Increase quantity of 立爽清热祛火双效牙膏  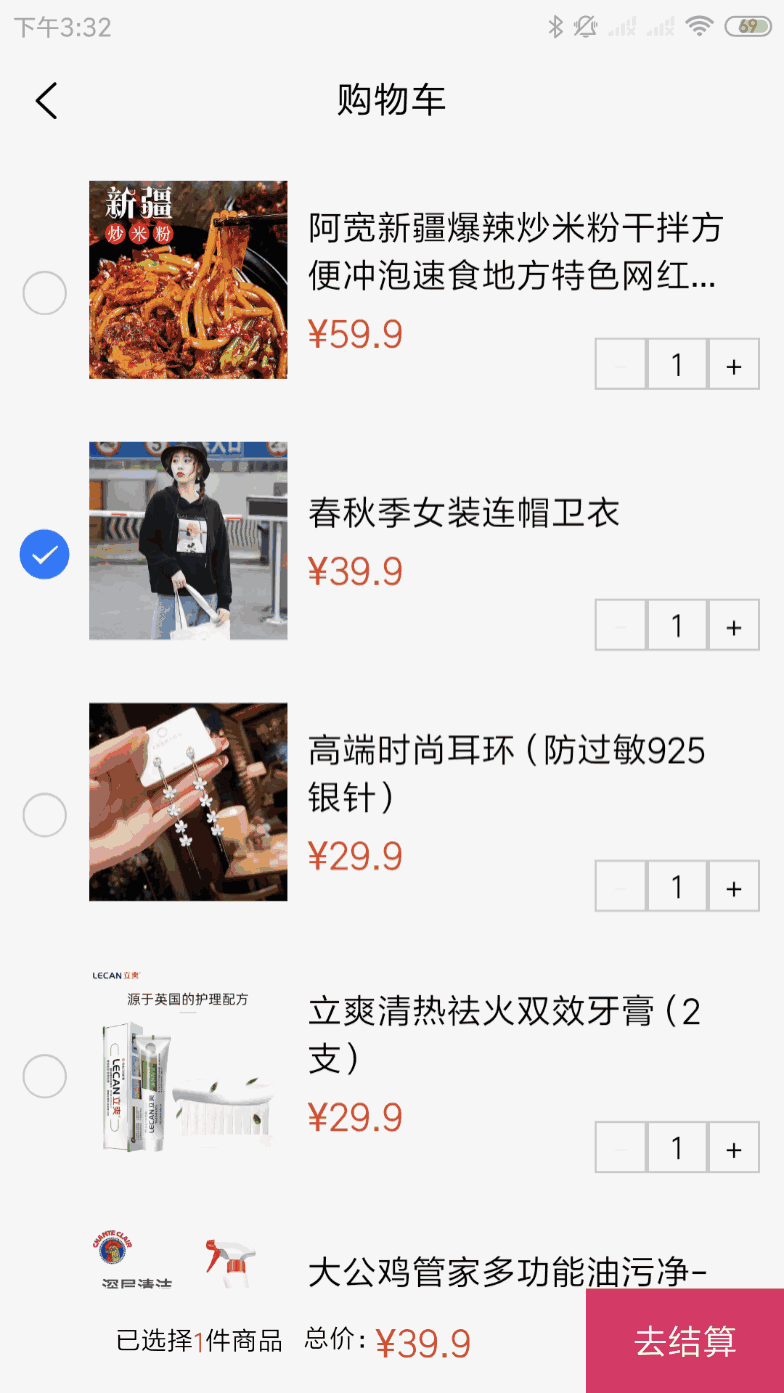pyautogui.click(x=734, y=1148)
